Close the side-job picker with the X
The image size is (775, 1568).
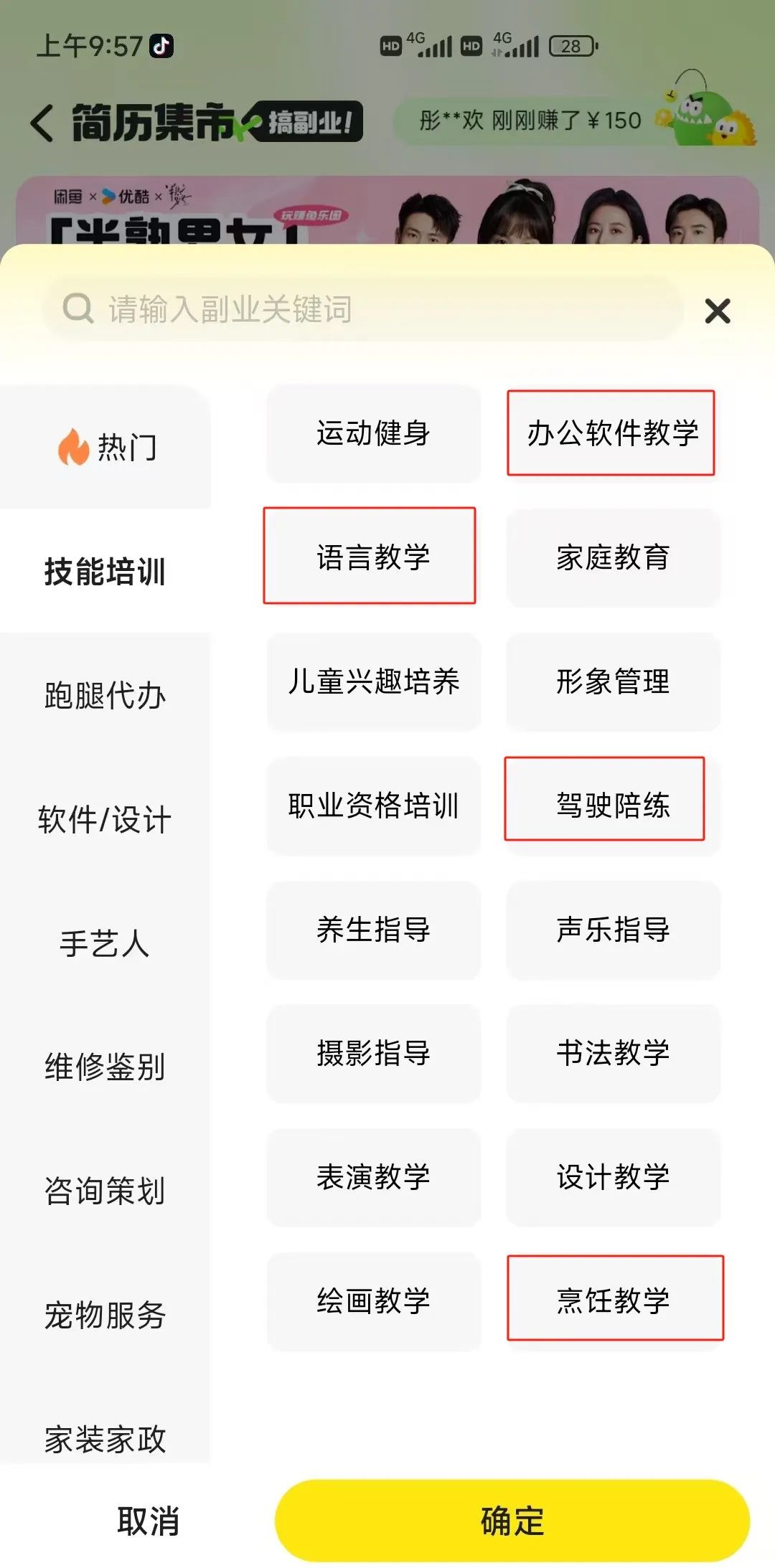pyautogui.click(x=718, y=311)
